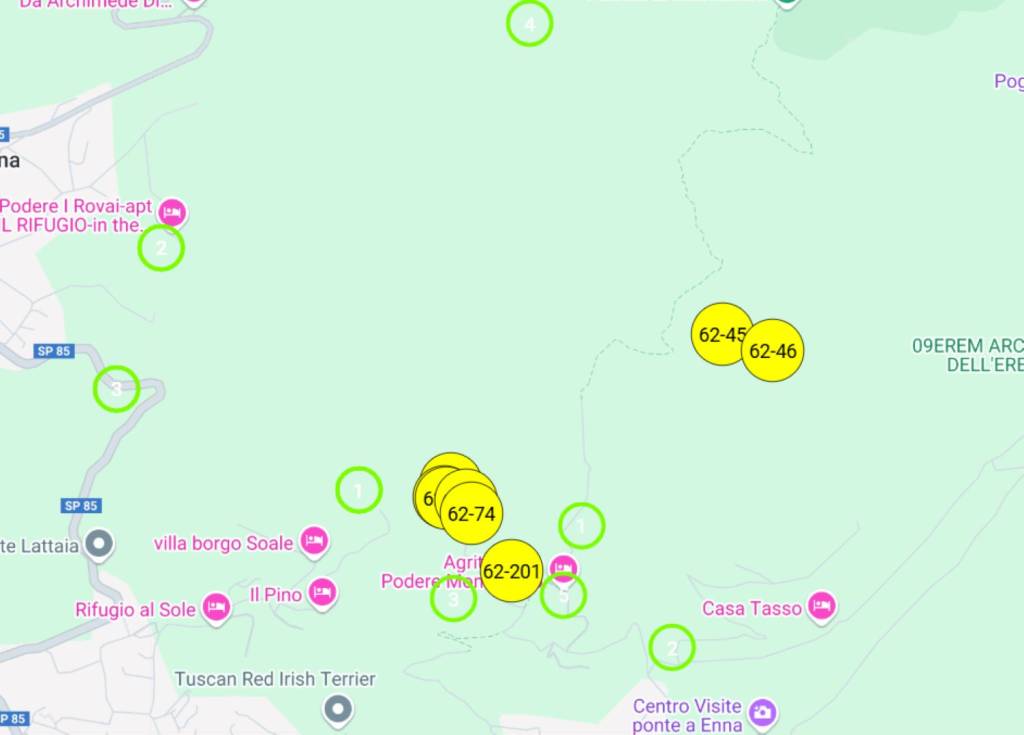Tap the Centro Visite ponte a Enna pin
Screen dimensions: 1024x735
point(762,712)
